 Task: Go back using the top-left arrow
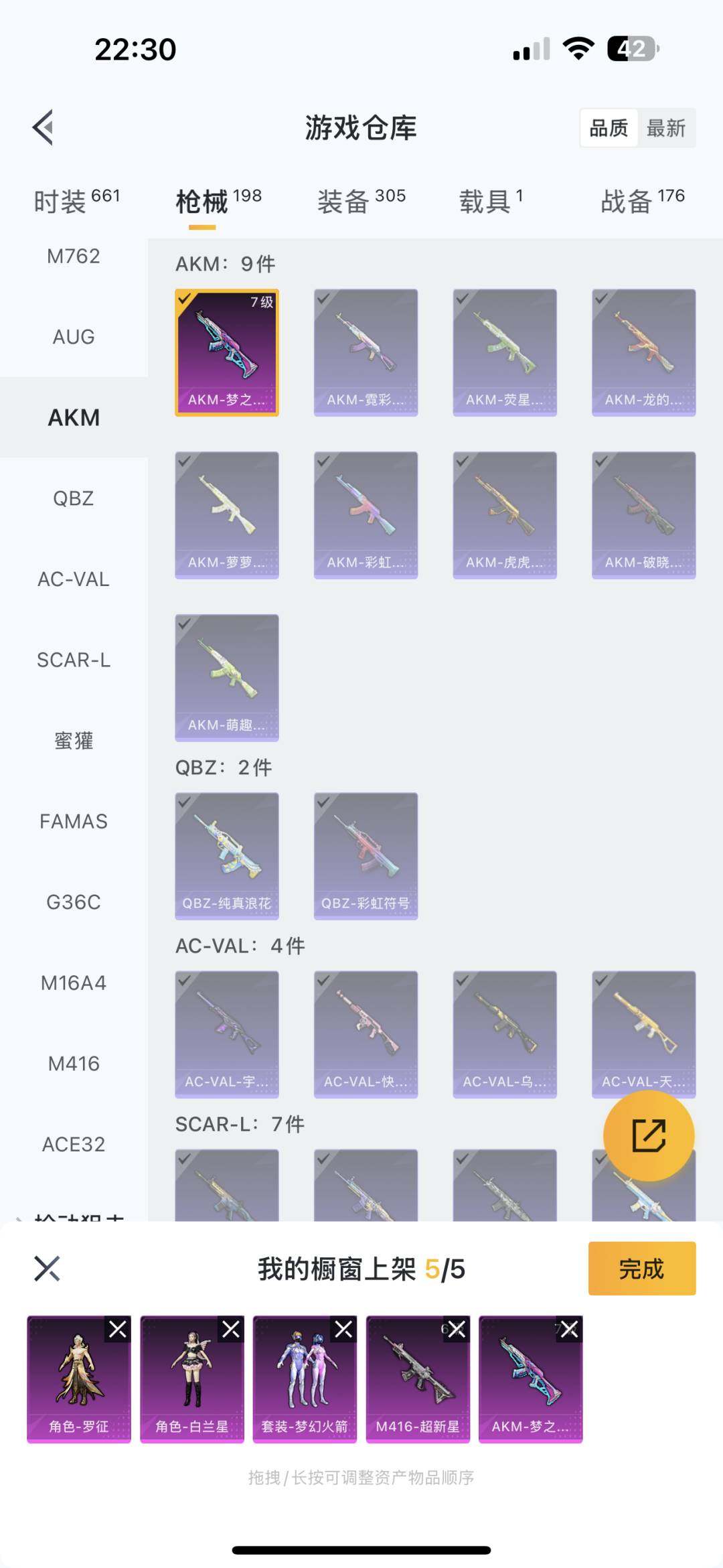click(44, 127)
